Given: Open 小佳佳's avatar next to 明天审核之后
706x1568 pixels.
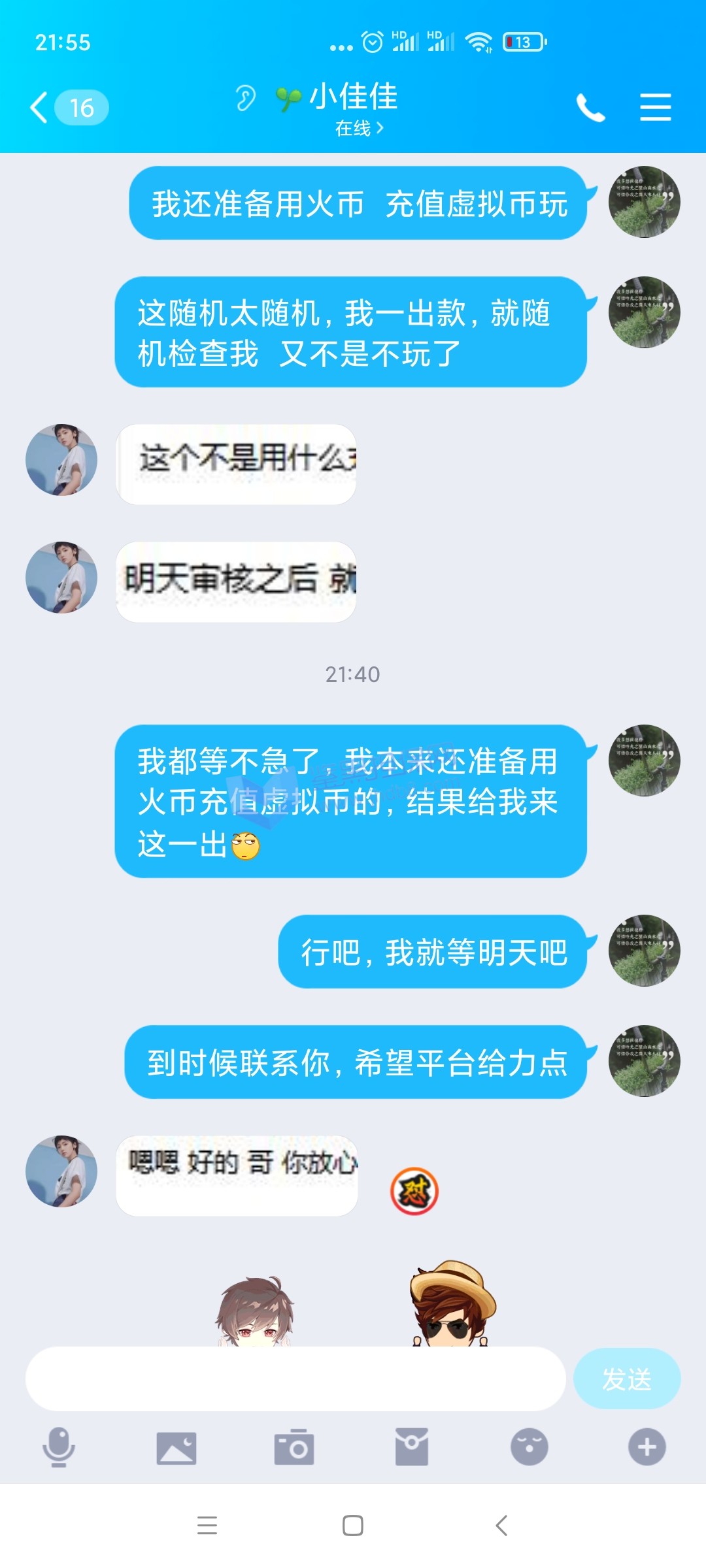Looking at the screenshot, I should [x=61, y=578].
